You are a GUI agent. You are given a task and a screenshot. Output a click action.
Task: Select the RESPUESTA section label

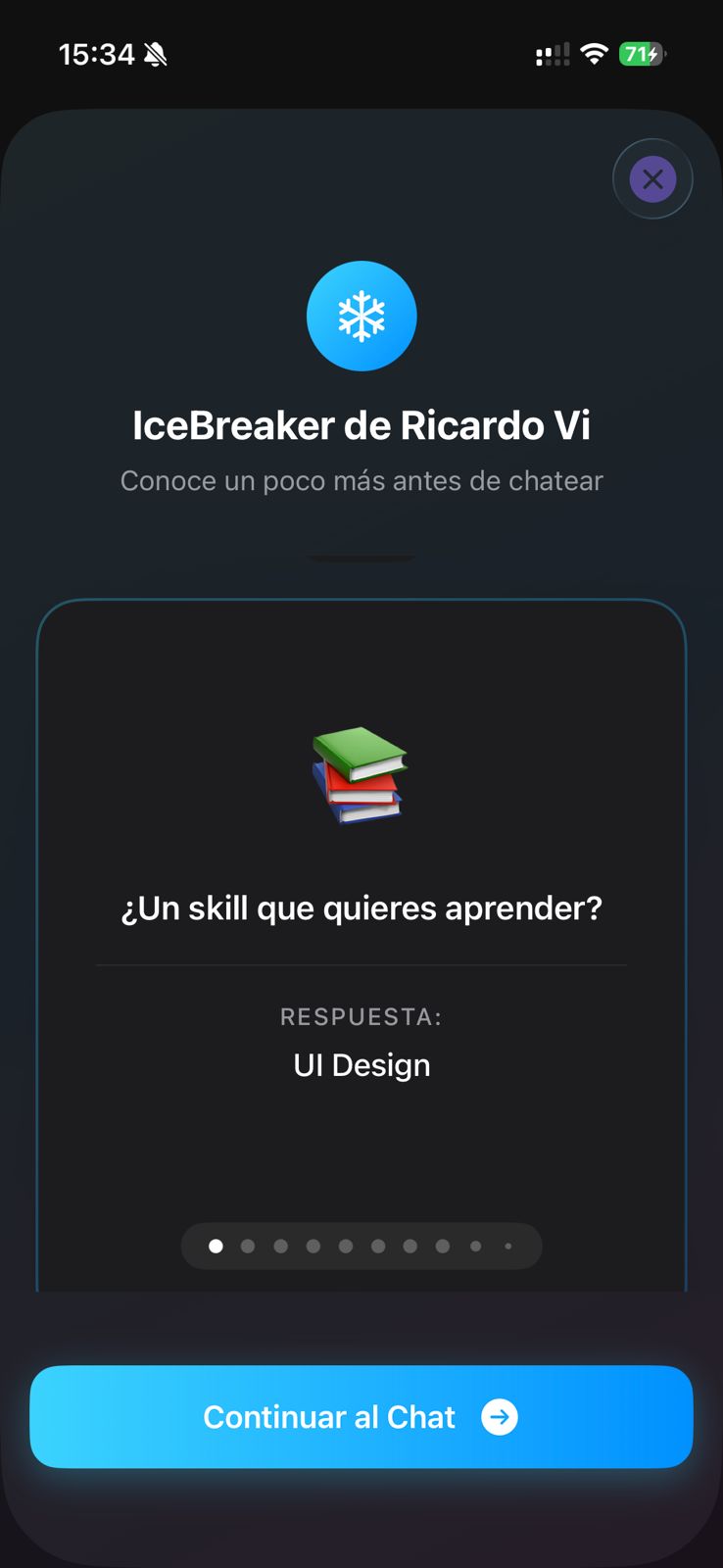[361, 1016]
